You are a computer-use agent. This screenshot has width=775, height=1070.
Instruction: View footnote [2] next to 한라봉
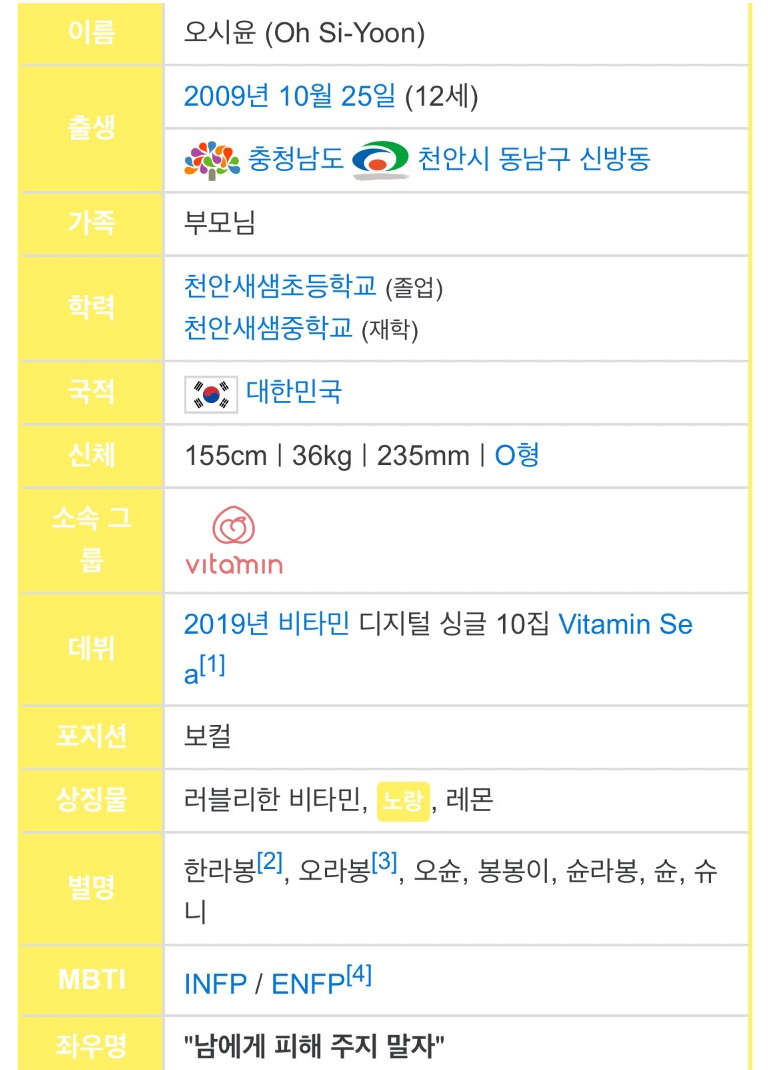pos(270,861)
